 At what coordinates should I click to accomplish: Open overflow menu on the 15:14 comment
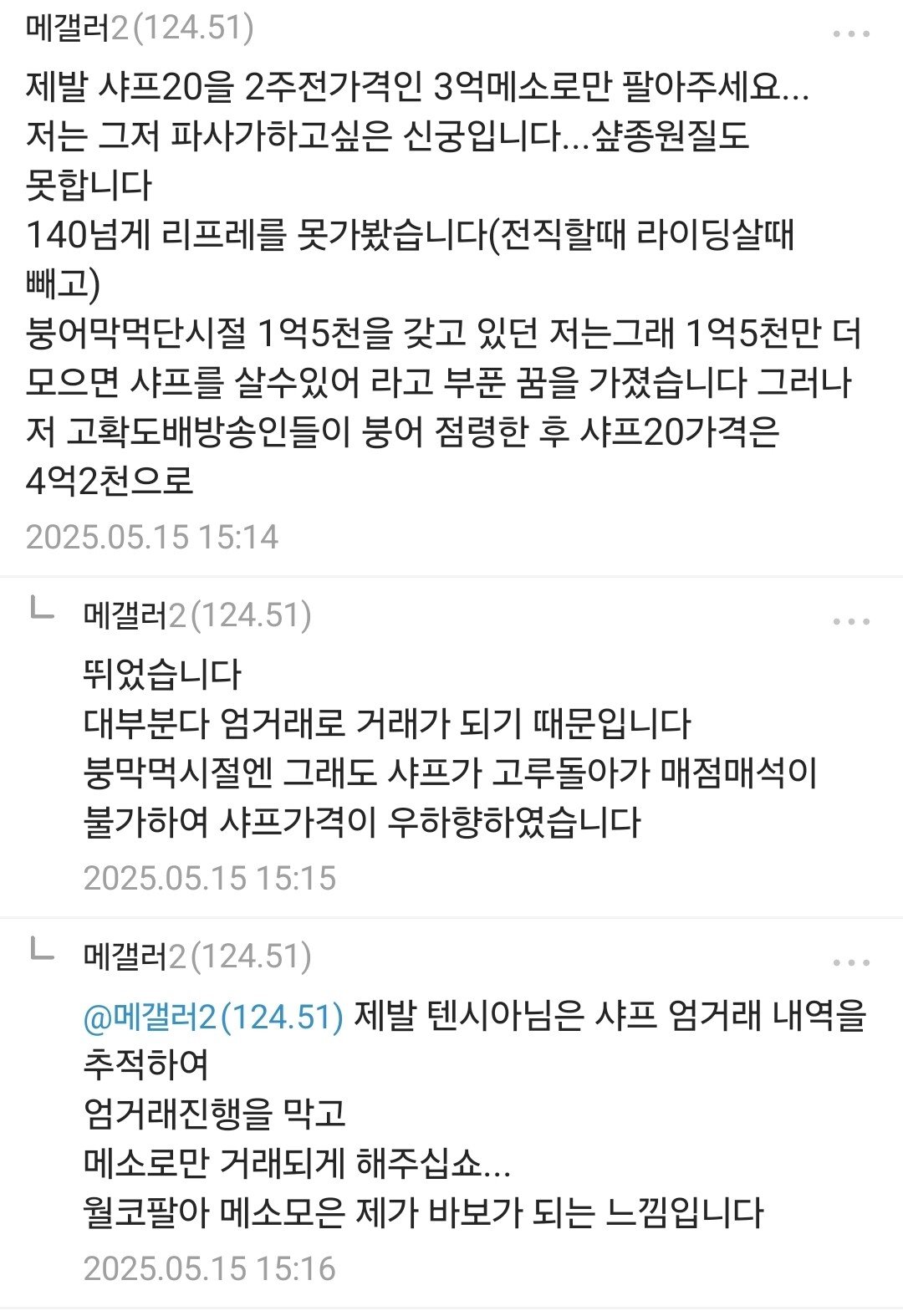pyautogui.click(x=851, y=34)
